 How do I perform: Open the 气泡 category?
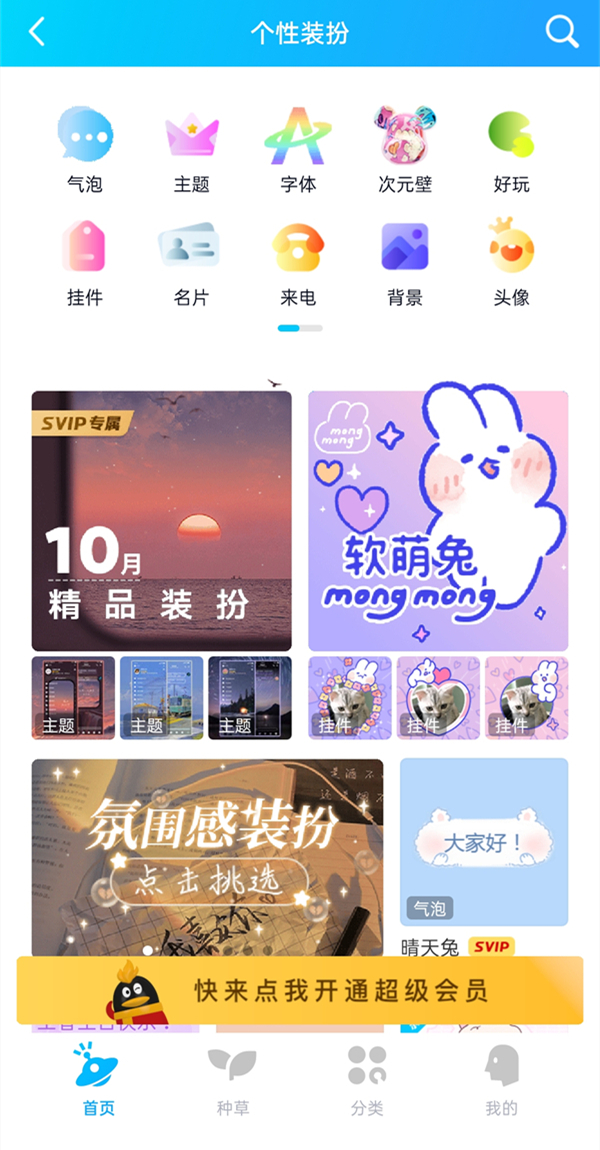85,150
